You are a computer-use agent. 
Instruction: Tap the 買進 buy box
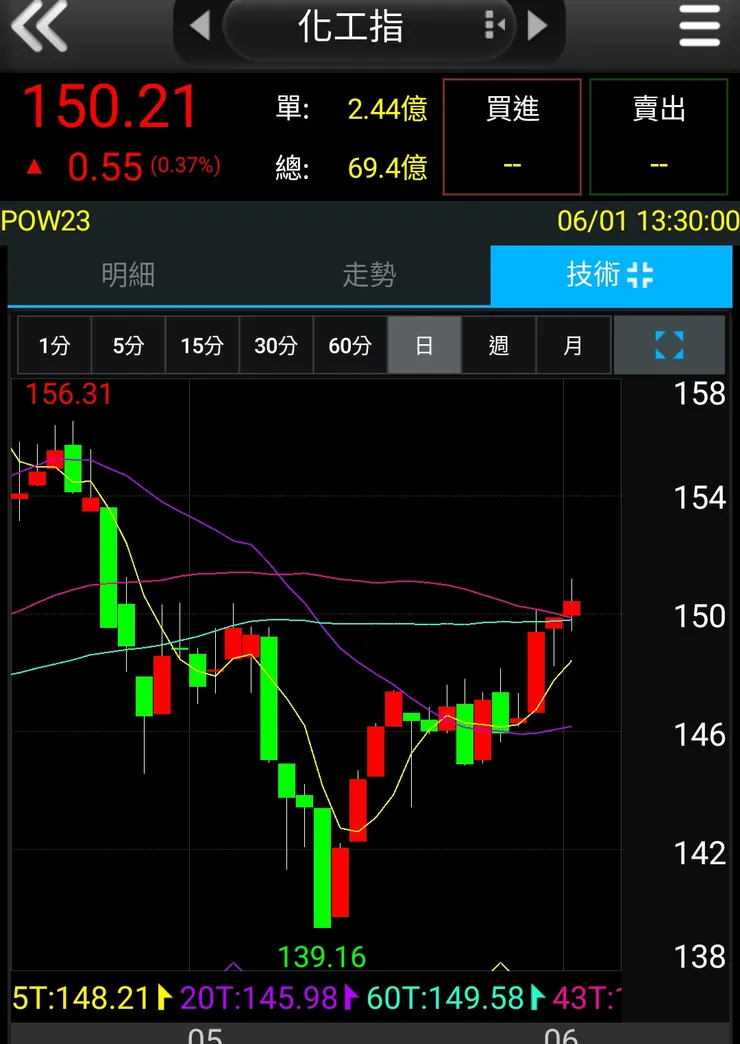[512, 137]
